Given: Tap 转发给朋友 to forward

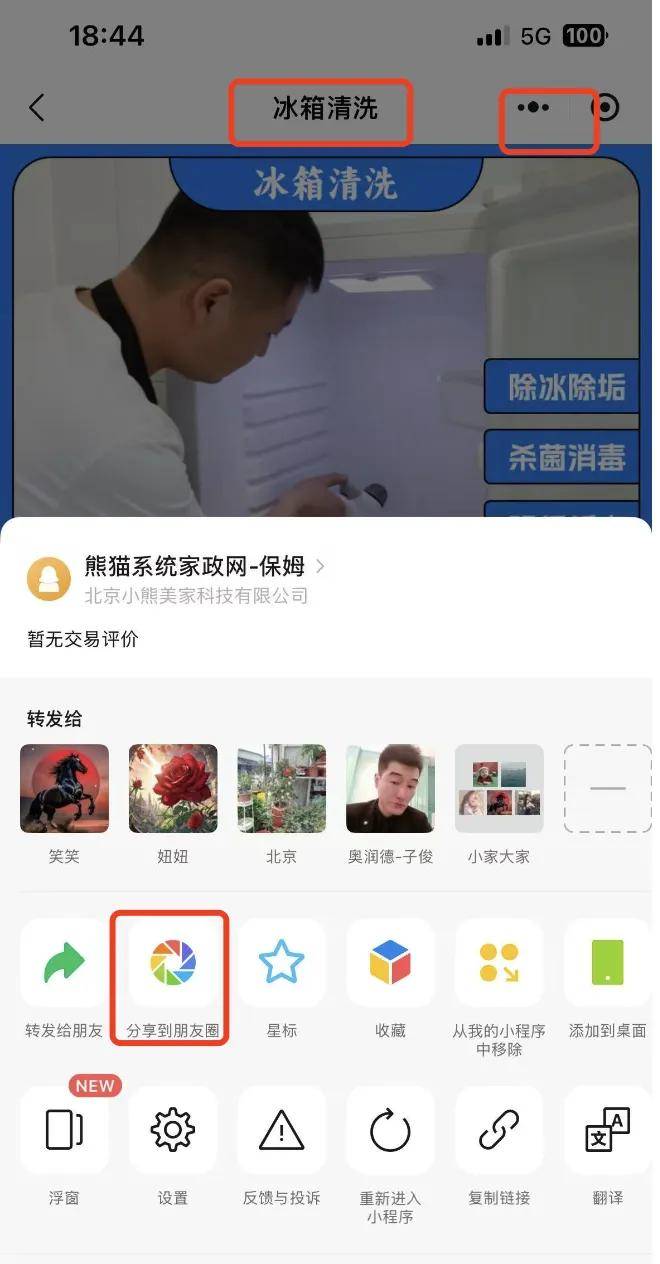Looking at the screenshot, I should pyautogui.click(x=64, y=963).
